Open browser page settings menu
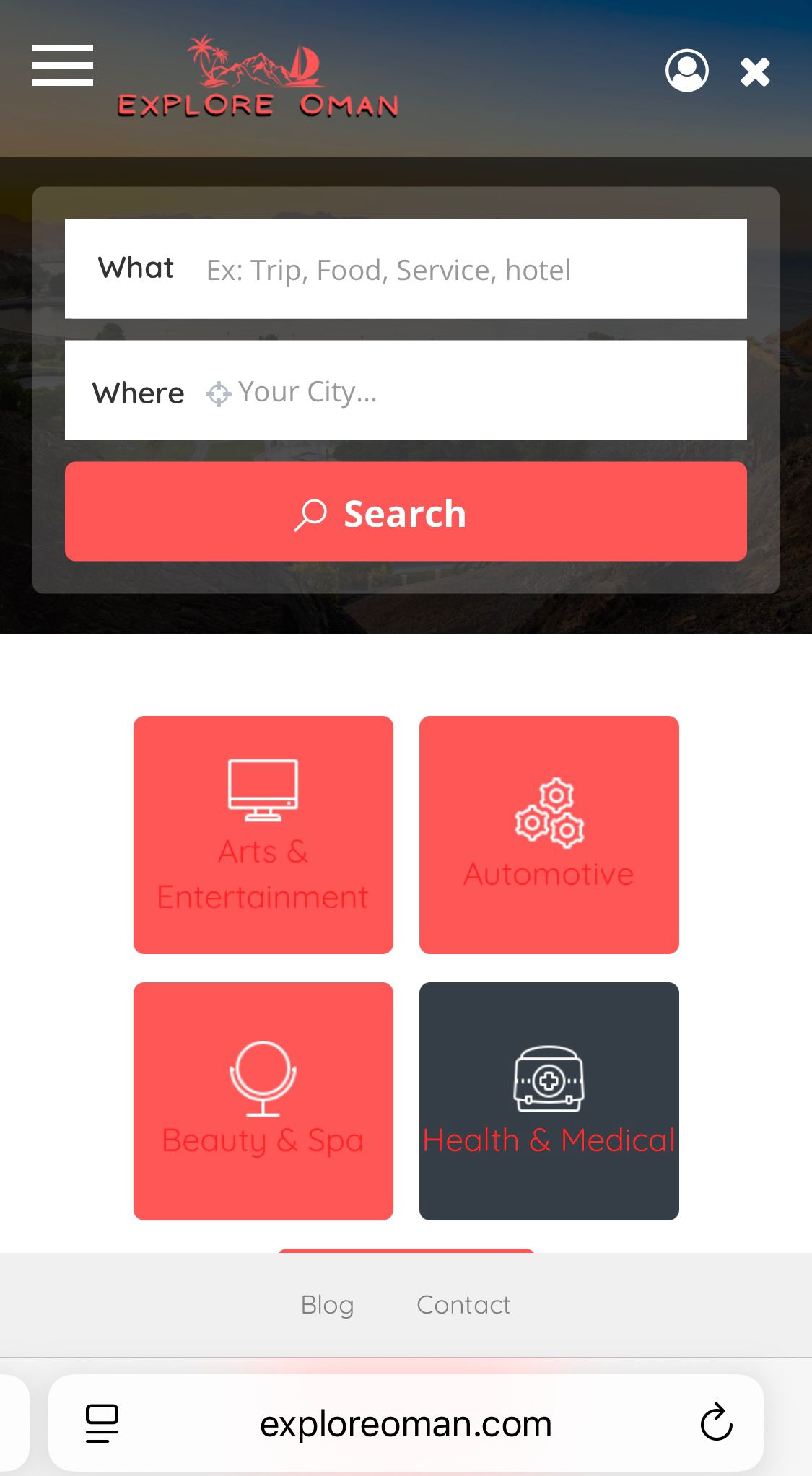Image resolution: width=812 pixels, height=1476 pixels. [102, 1423]
